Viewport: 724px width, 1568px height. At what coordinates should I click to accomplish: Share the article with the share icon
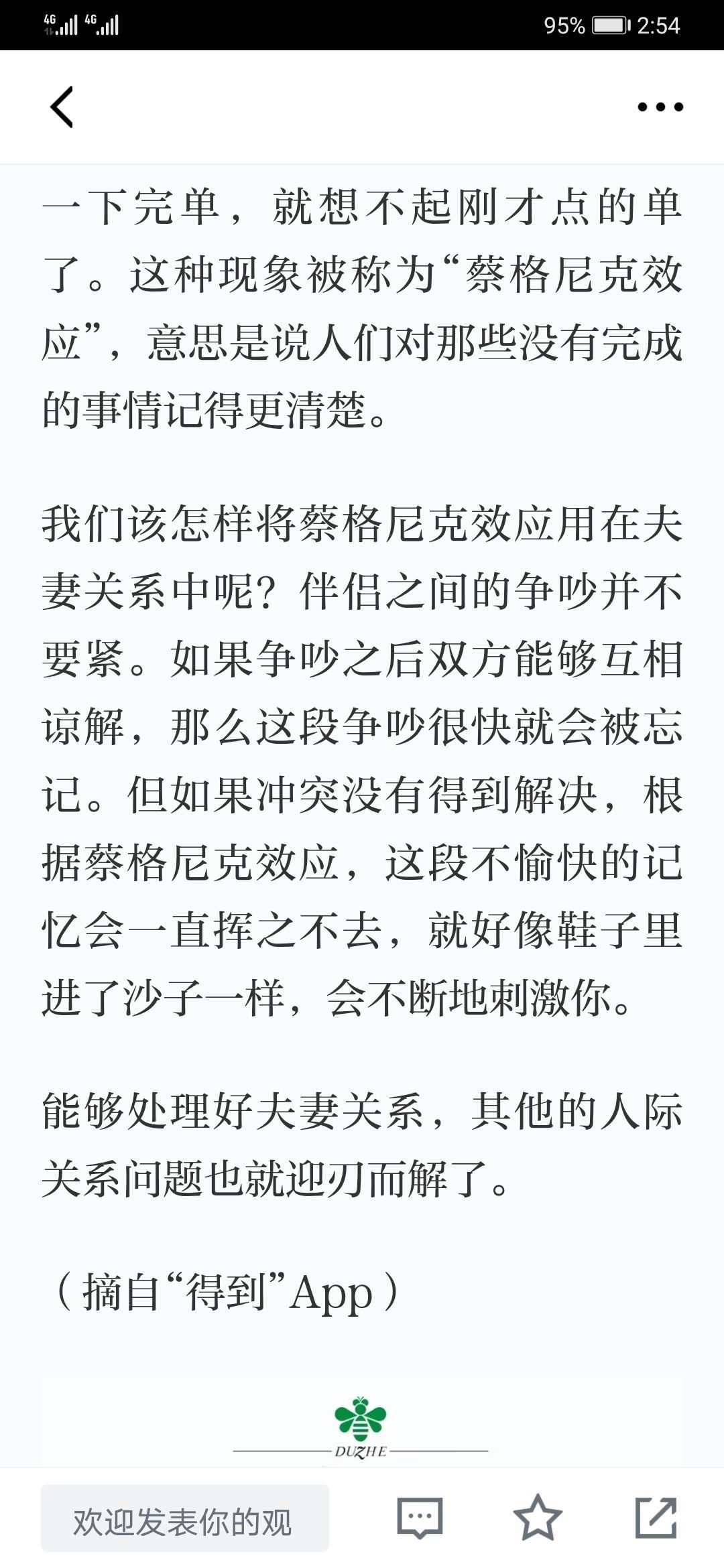656,1518
